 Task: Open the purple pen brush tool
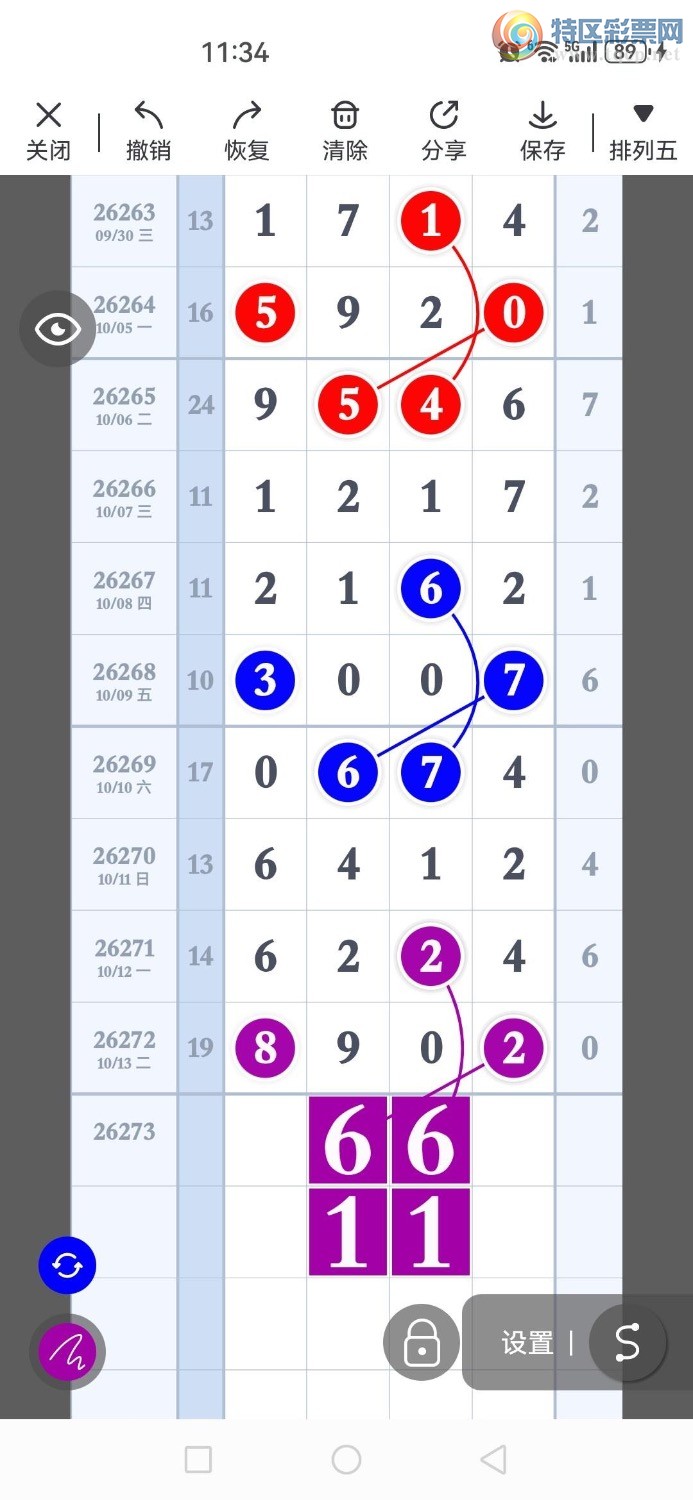pyautogui.click(x=67, y=1352)
